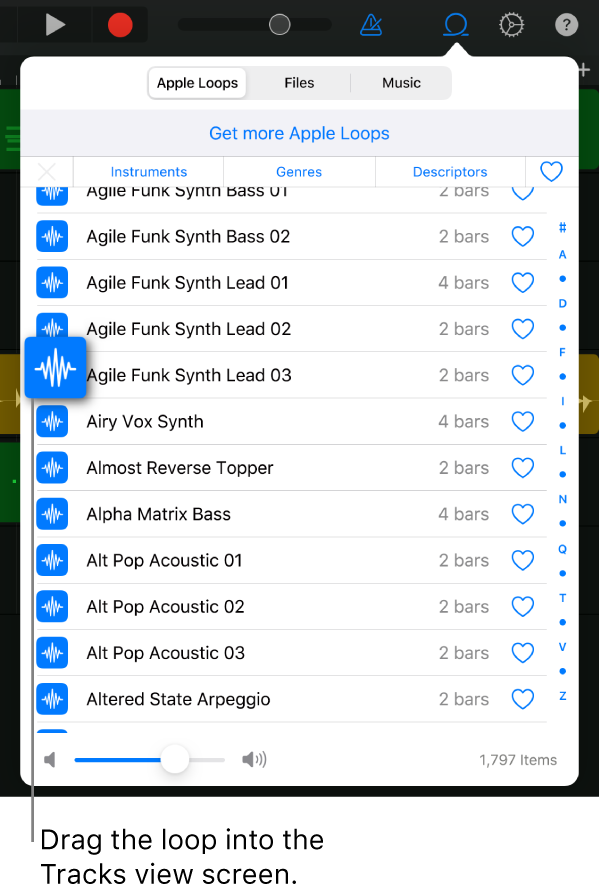Toggle the metronome
The height and width of the screenshot is (896, 601).
371,24
